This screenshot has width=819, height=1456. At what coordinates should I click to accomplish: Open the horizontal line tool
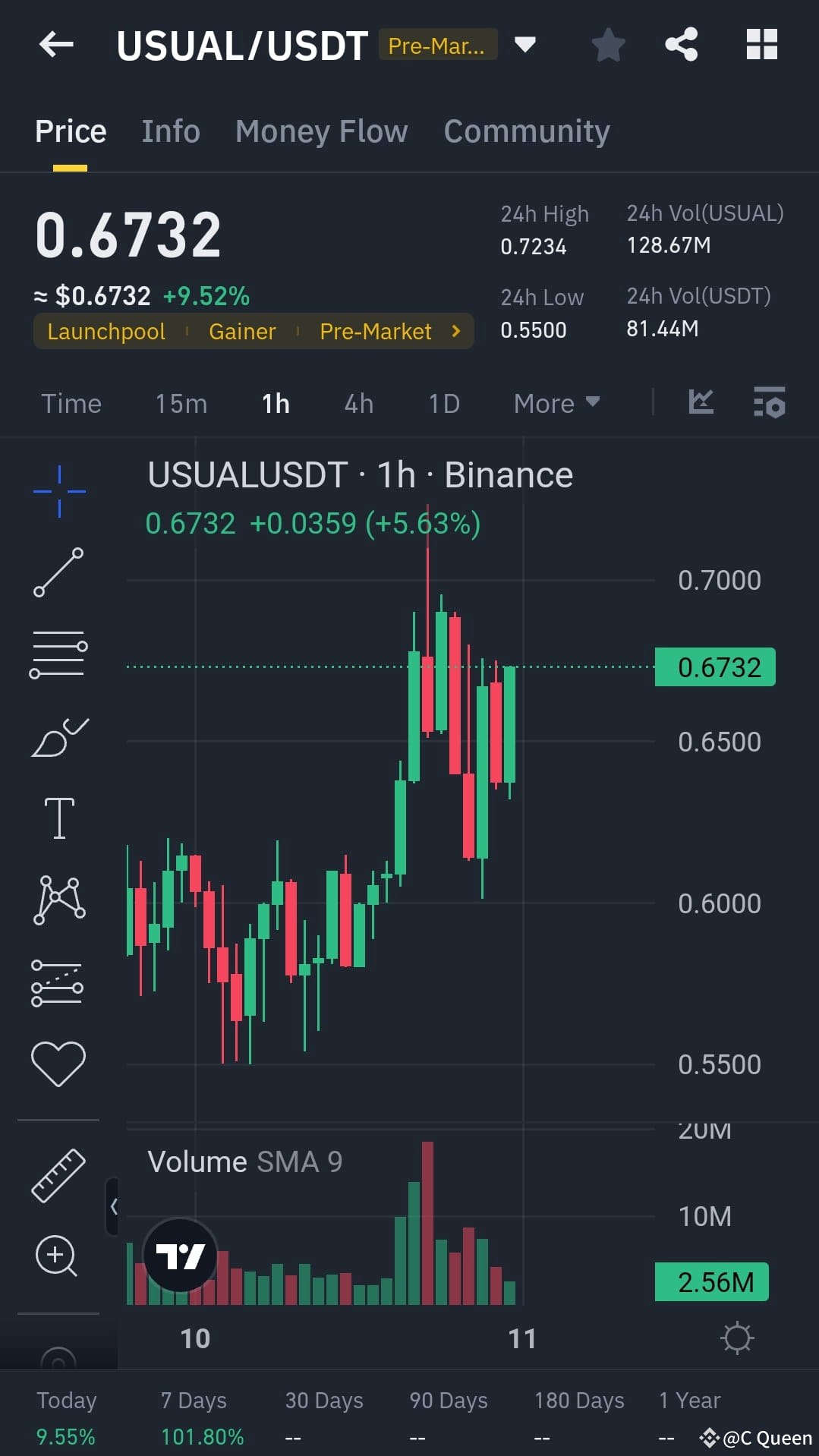pos(58,653)
